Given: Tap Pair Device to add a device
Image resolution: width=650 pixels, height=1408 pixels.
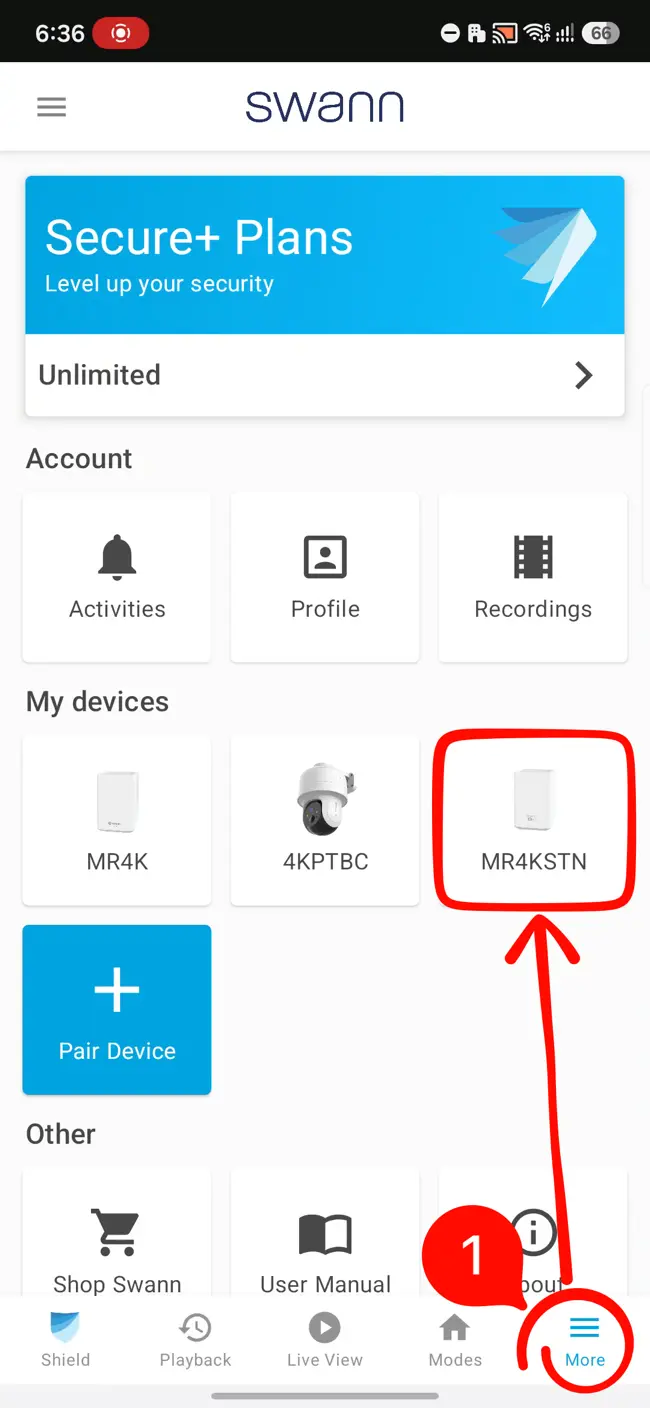Looking at the screenshot, I should [117, 1009].
